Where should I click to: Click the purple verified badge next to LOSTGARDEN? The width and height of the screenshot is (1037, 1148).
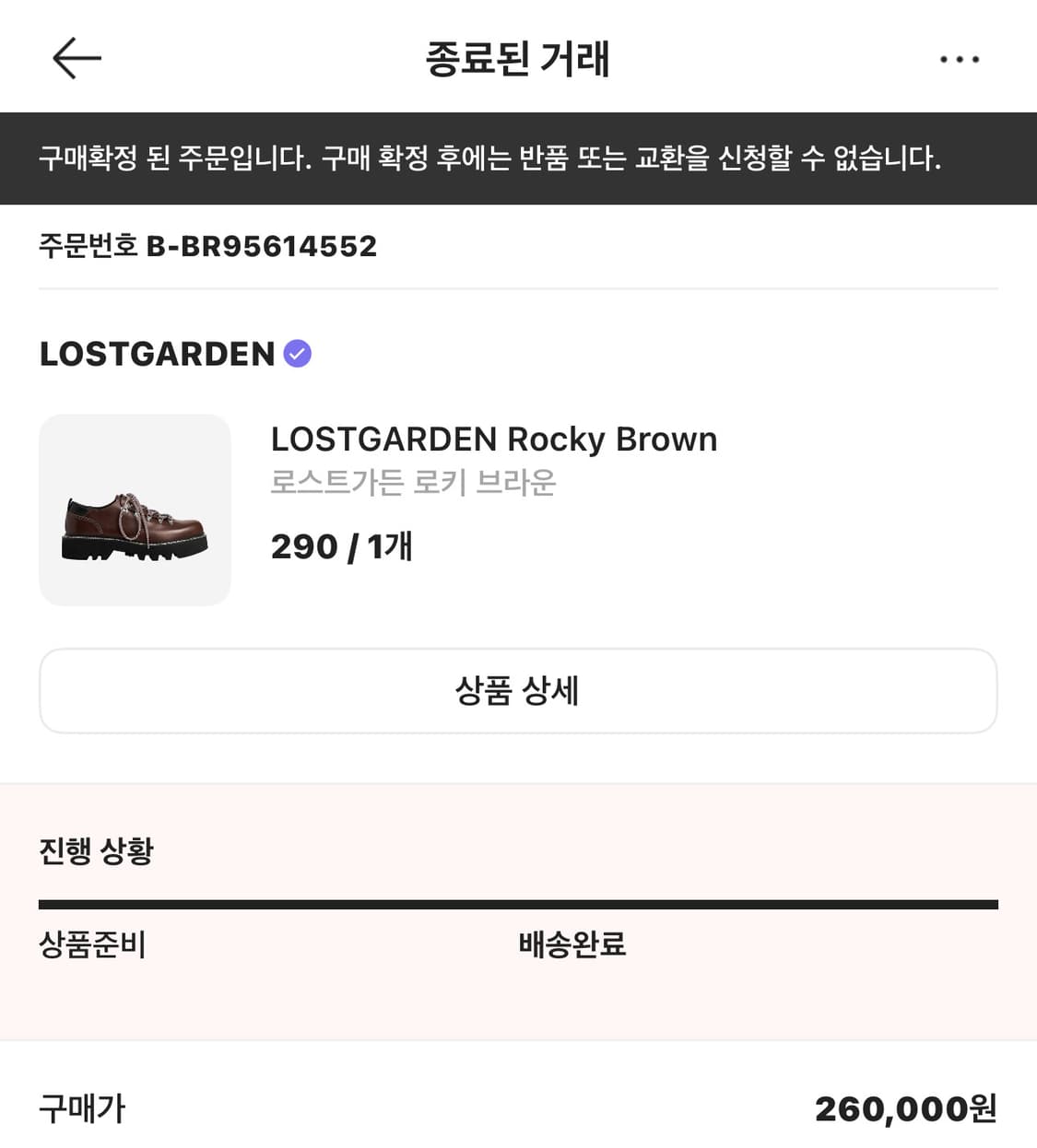pyautogui.click(x=297, y=352)
